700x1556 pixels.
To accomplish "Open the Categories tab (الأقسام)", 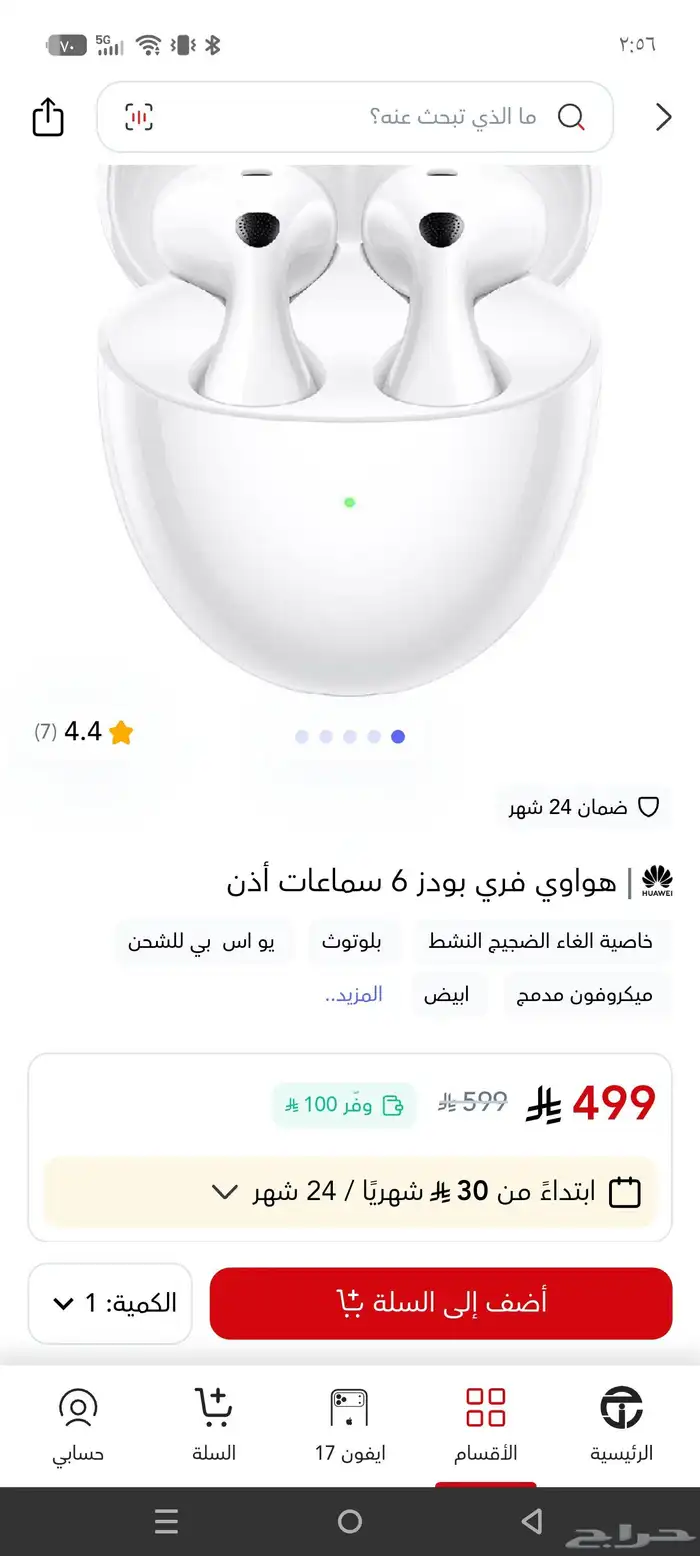I will [x=486, y=1424].
